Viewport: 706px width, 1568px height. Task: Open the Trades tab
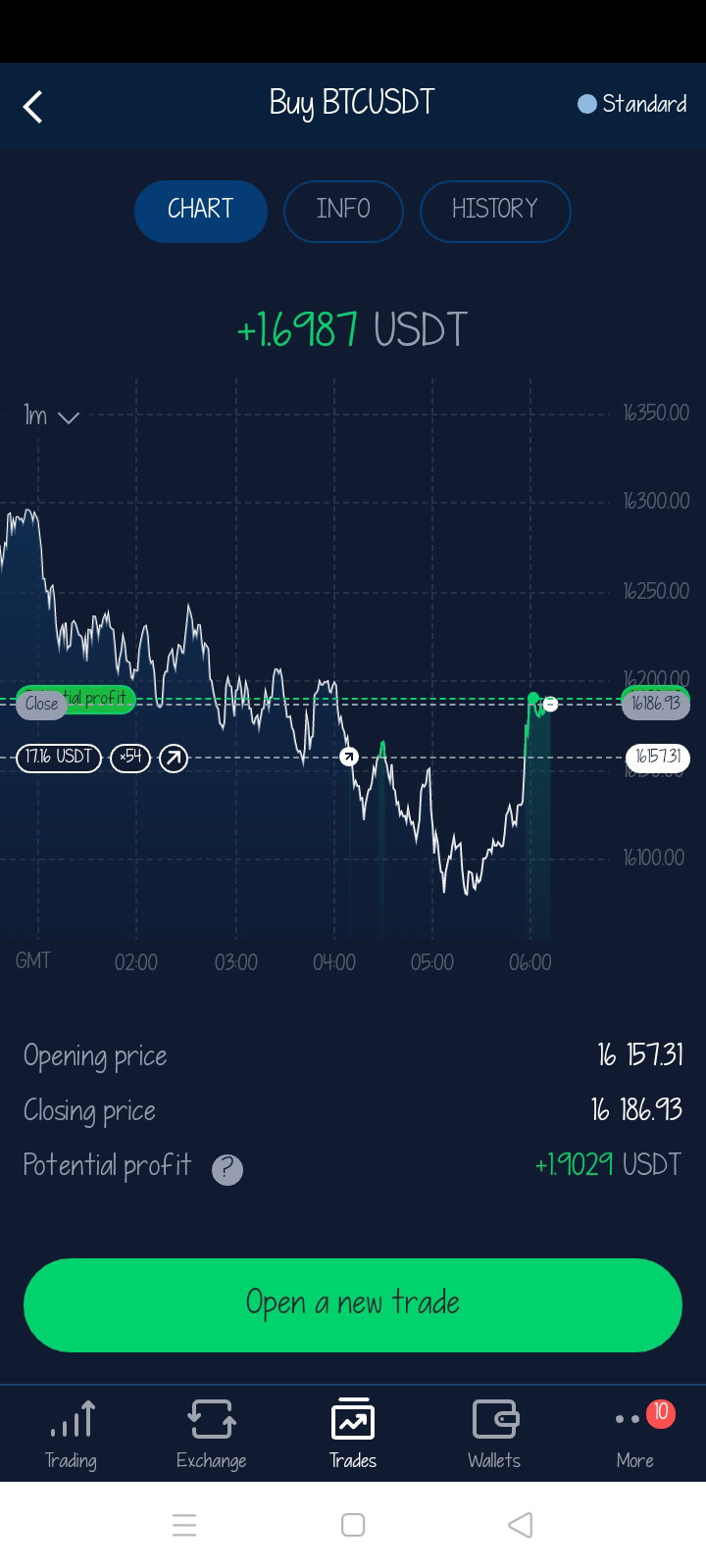pyautogui.click(x=353, y=1434)
